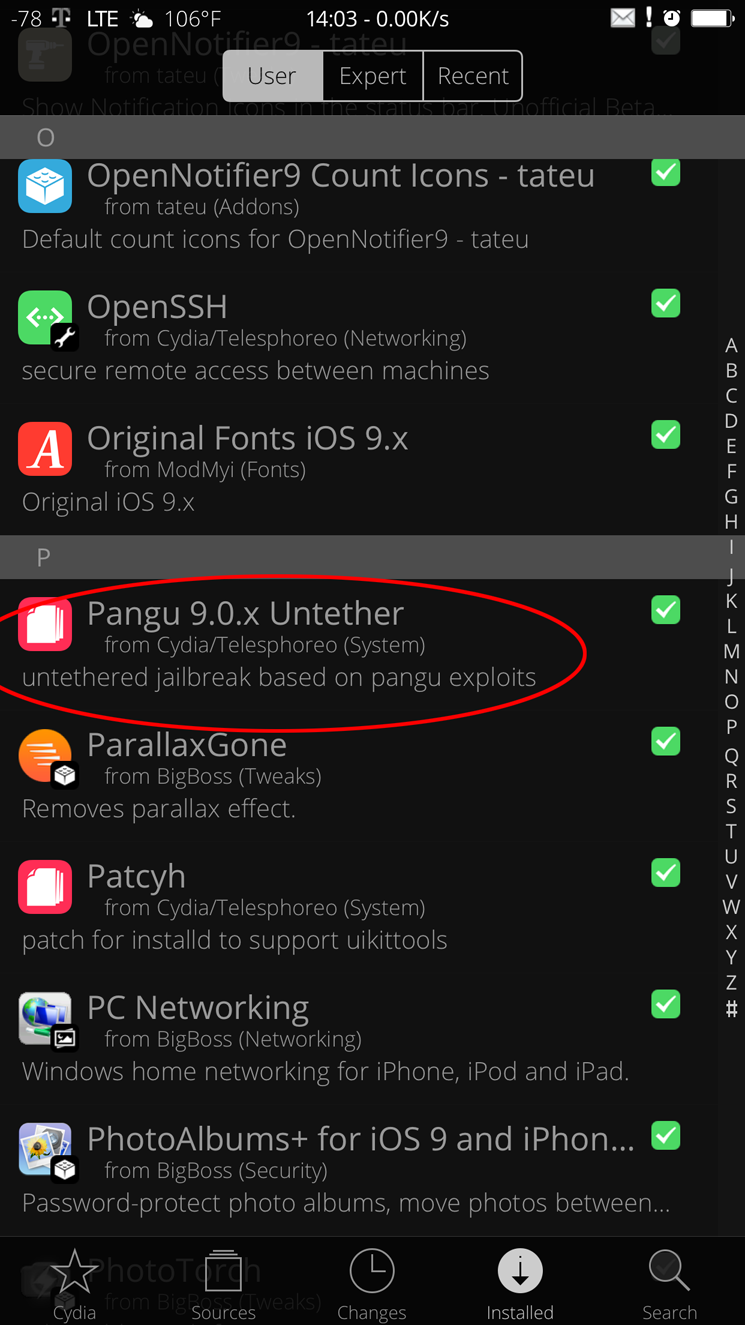Select the User segment
This screenshot has width=745, height=1325.
coord(272,76)
